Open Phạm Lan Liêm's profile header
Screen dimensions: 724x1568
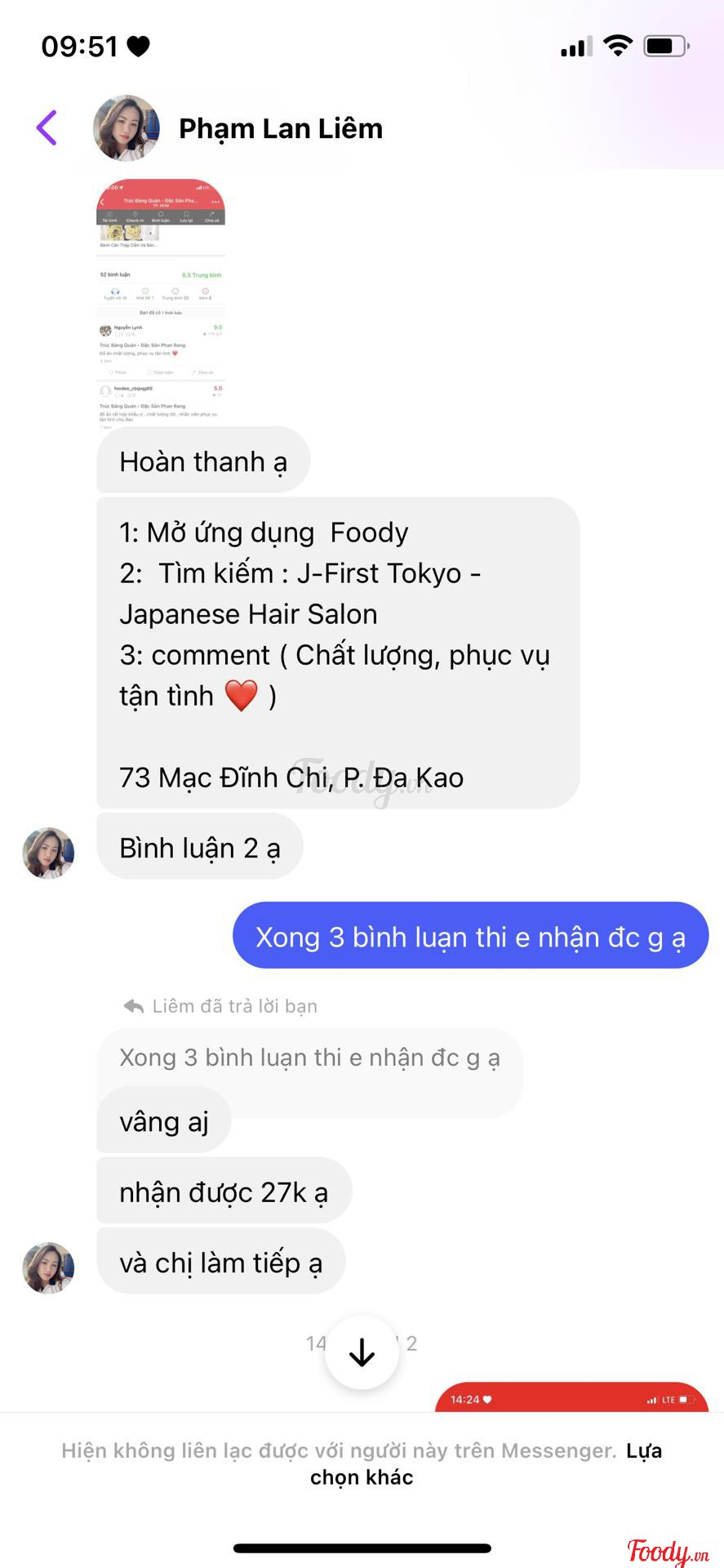click(x=280, y=129)
